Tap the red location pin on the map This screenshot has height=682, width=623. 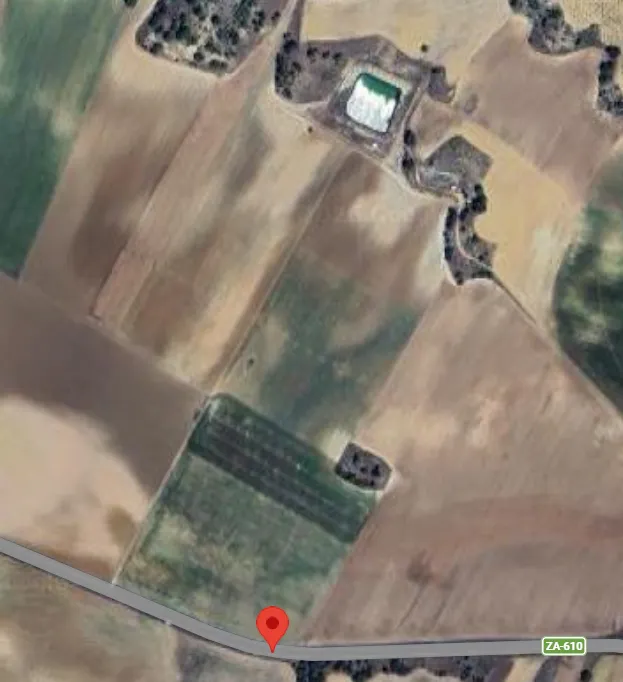coord(273,626)
